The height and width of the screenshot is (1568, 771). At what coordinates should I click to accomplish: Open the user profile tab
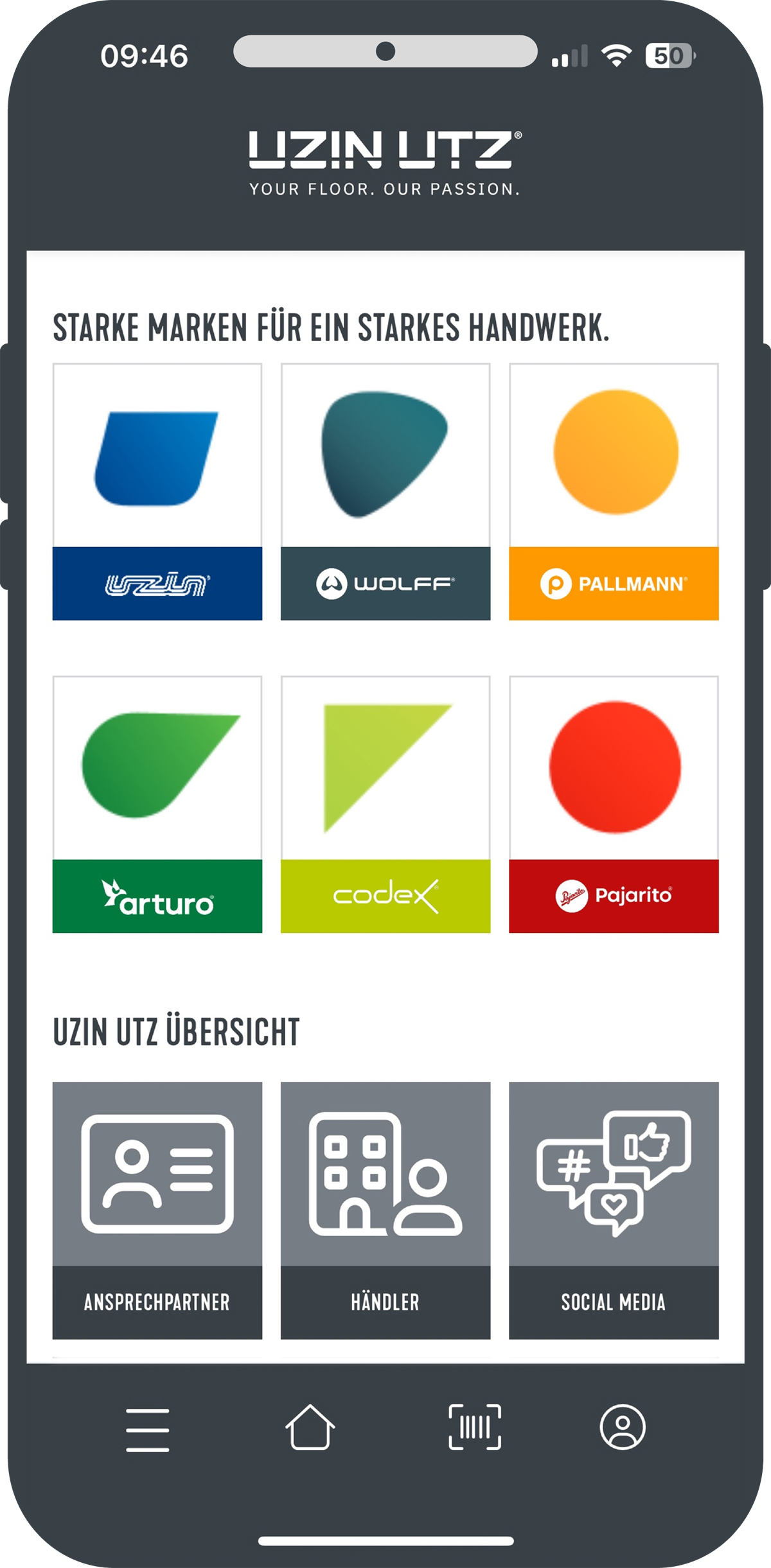pos(623,1427)
